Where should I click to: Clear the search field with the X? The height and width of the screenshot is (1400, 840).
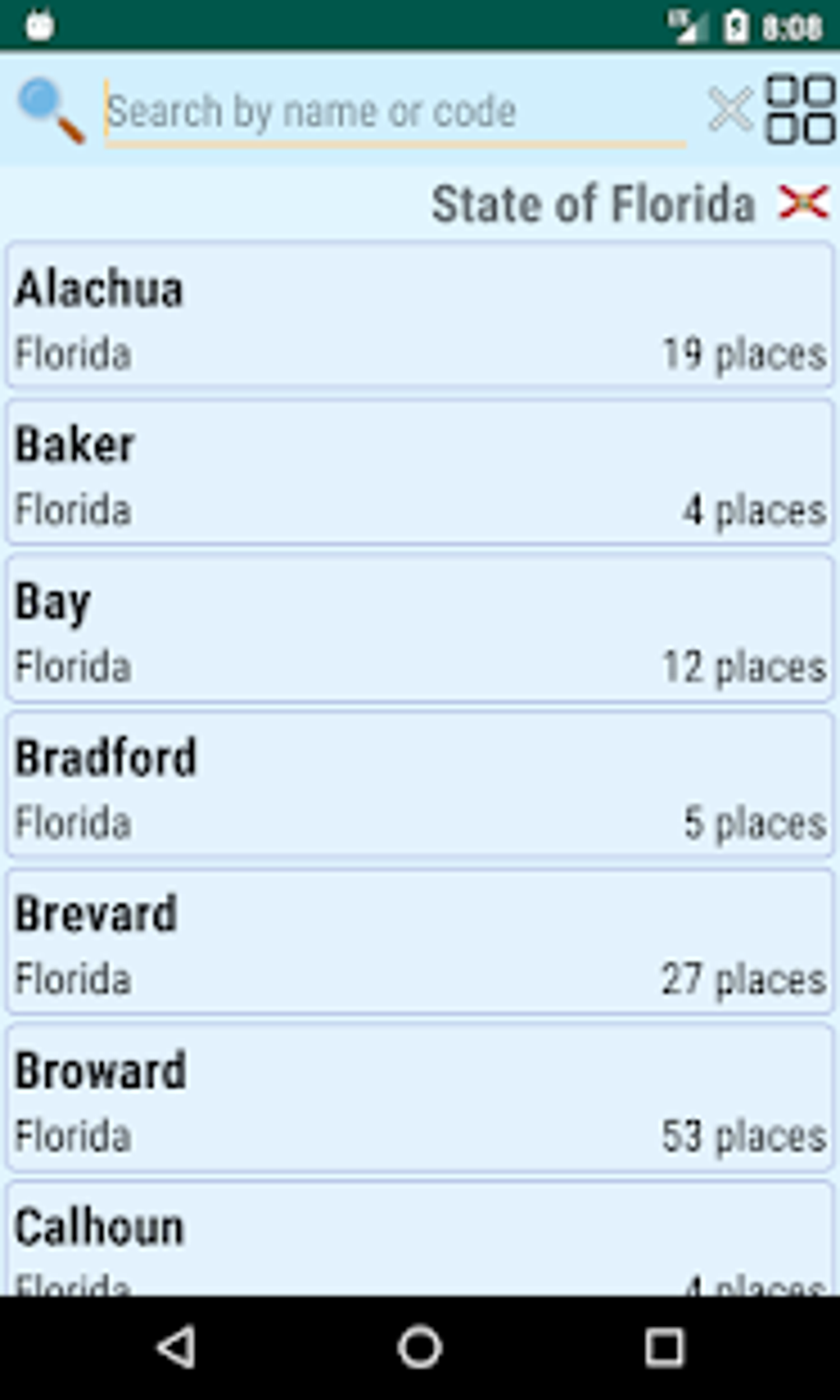pos(730,110)
